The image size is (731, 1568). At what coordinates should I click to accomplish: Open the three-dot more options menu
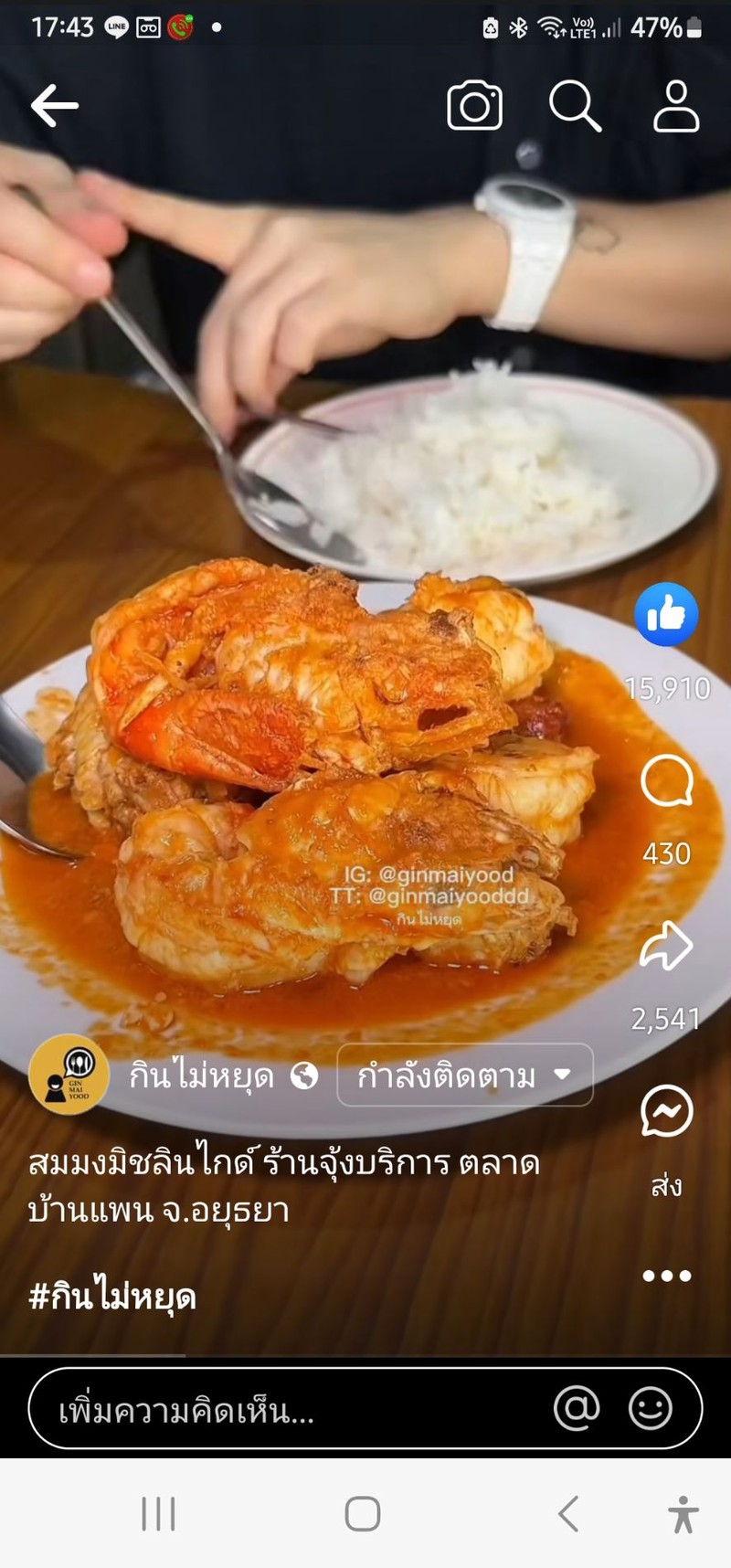(666, 1276)
